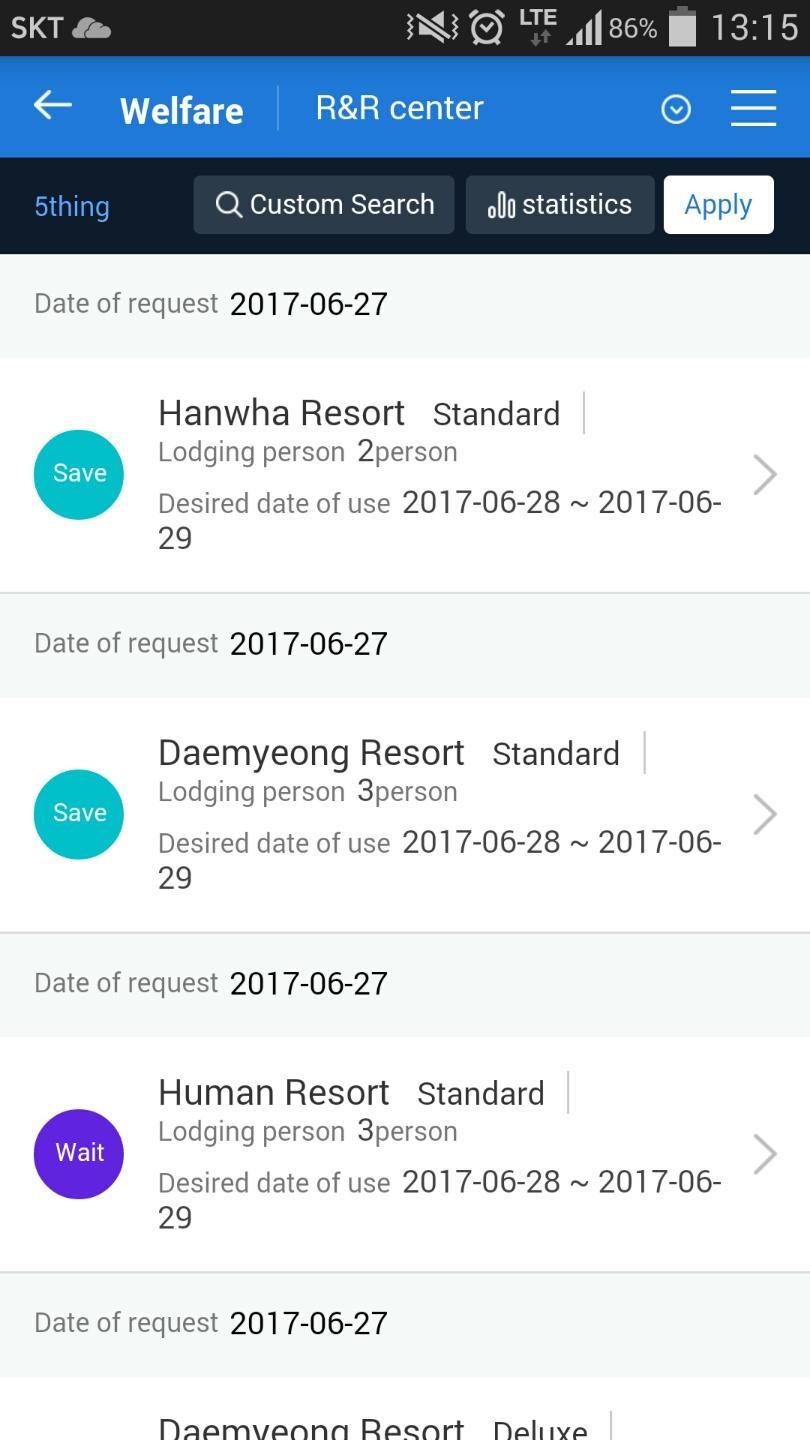Go back using the arrow icon
810x1440 pixels.
(52, 105)
